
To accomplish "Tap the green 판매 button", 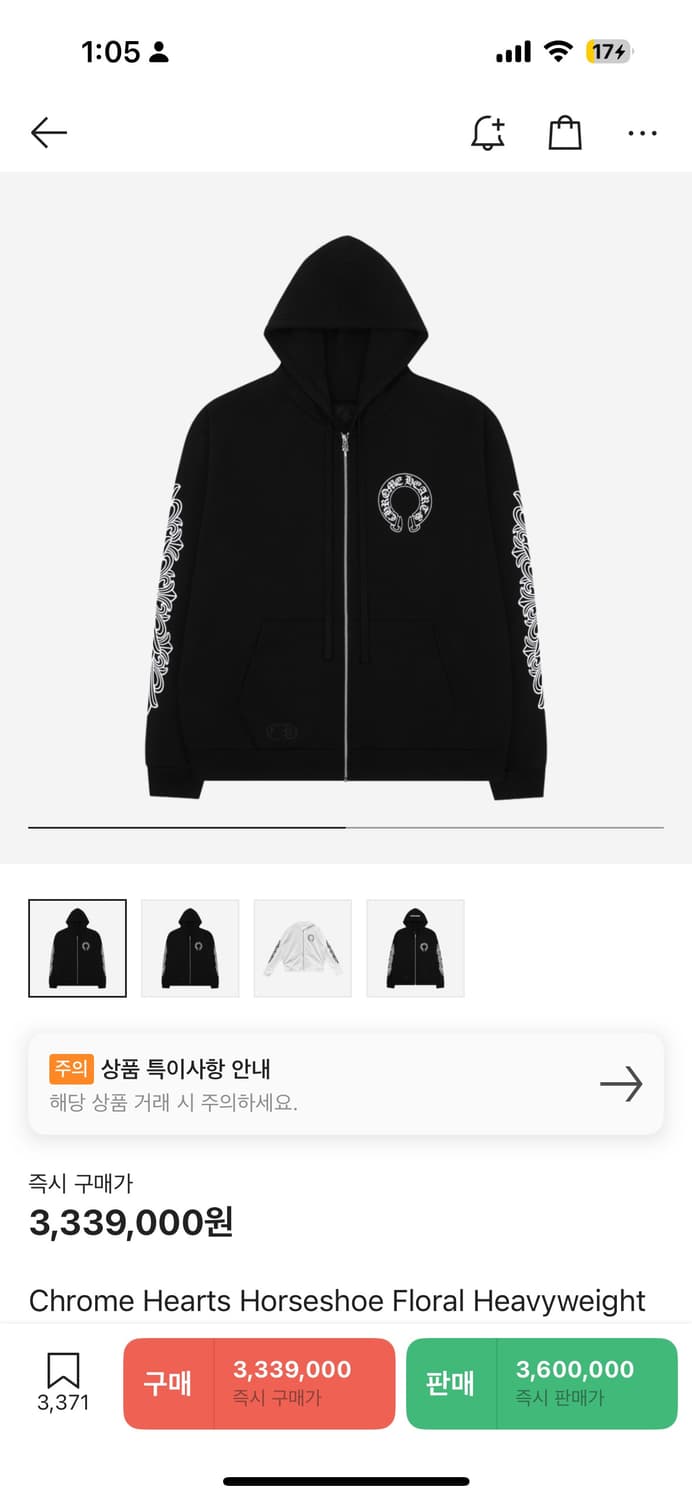I will tap(541, 1383).
